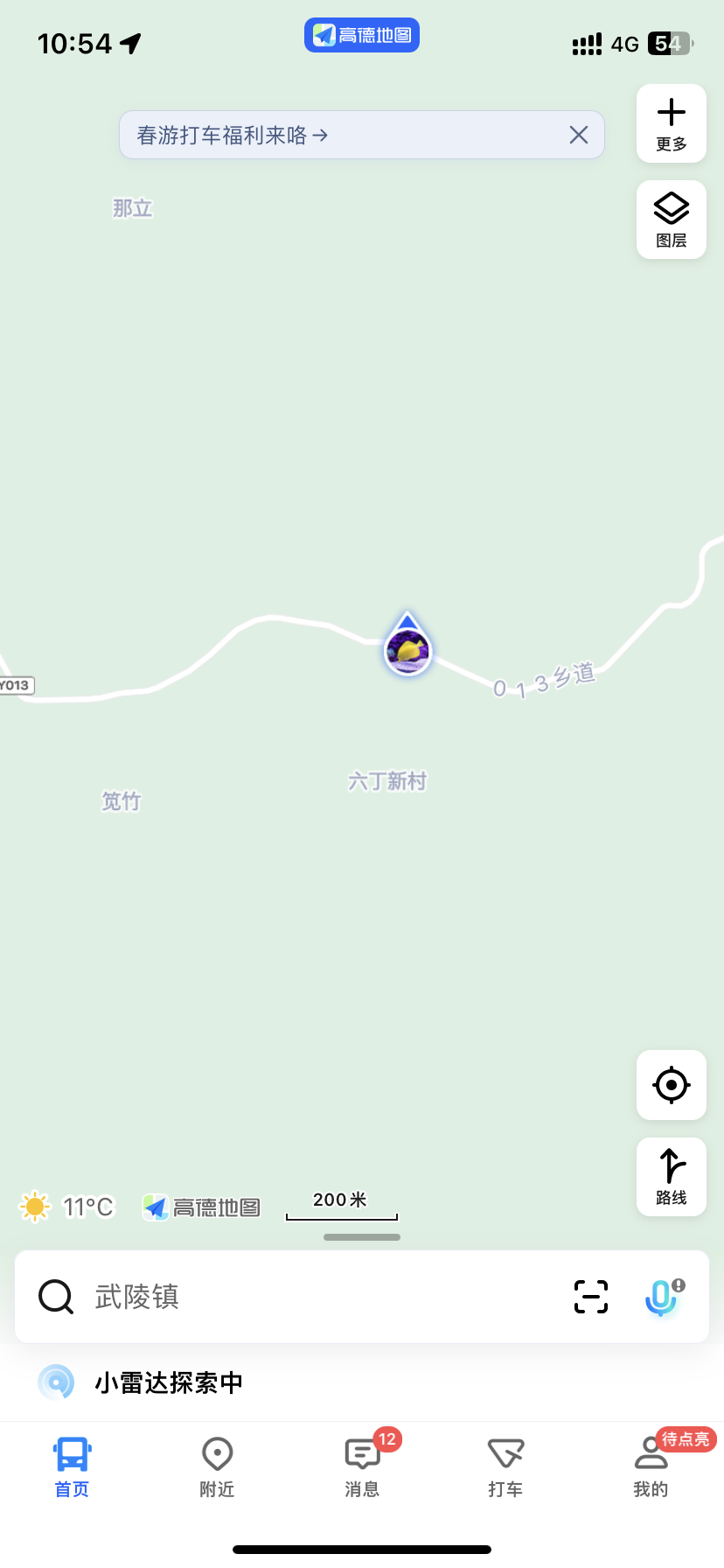Screen dimensions: 724x1568
Task: Open the 图层 map layers panel
Action: 671,220
